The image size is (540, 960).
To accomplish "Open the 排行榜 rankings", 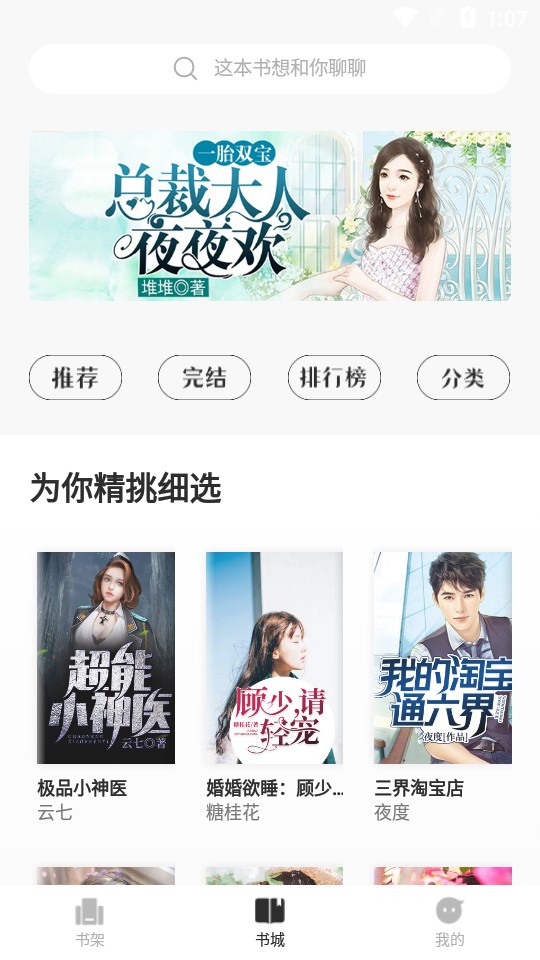I will pos(334,378).
